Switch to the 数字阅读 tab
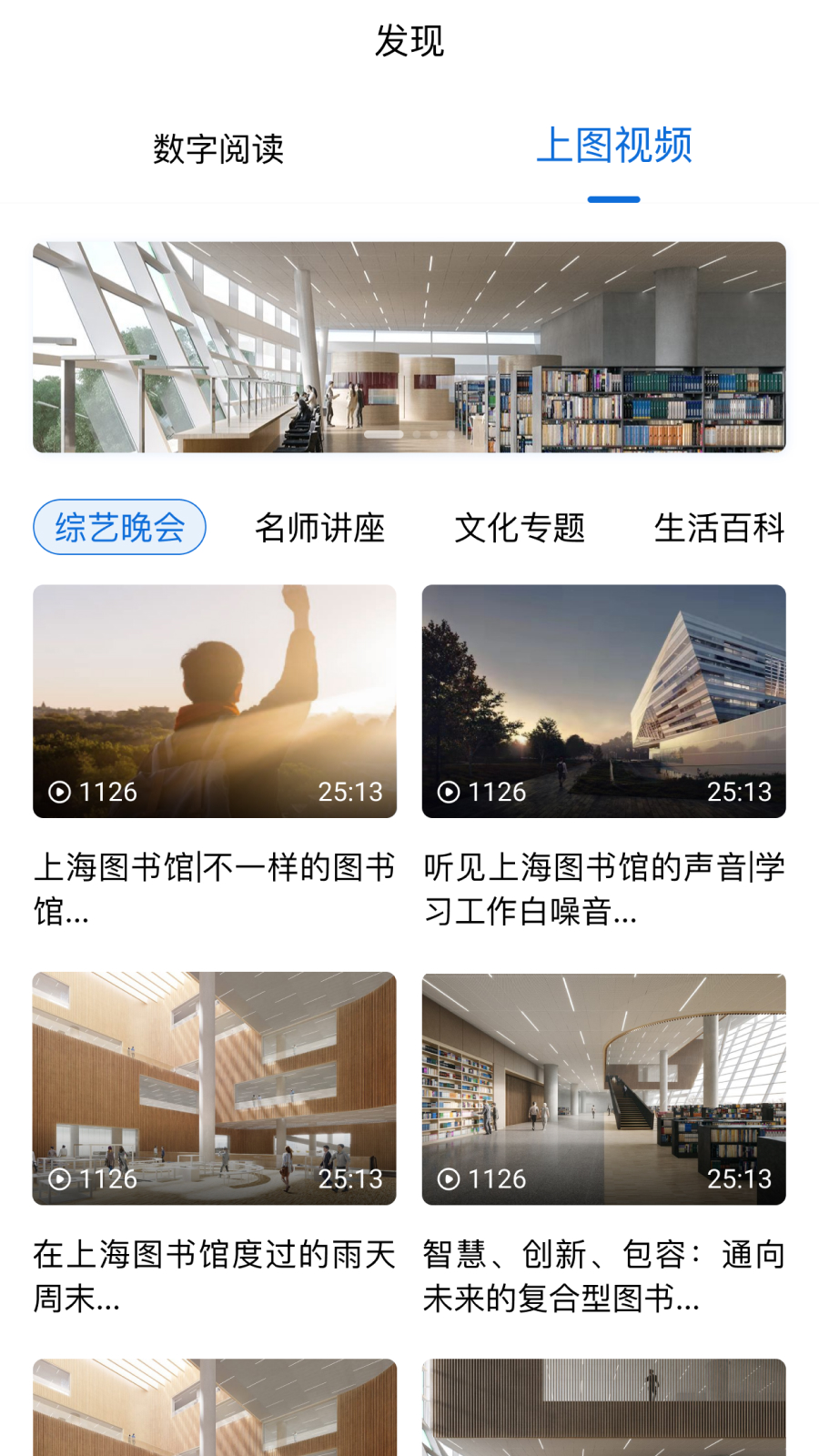Image resolution: width=819 pixels, height=1456 pixels. point(217,147)
